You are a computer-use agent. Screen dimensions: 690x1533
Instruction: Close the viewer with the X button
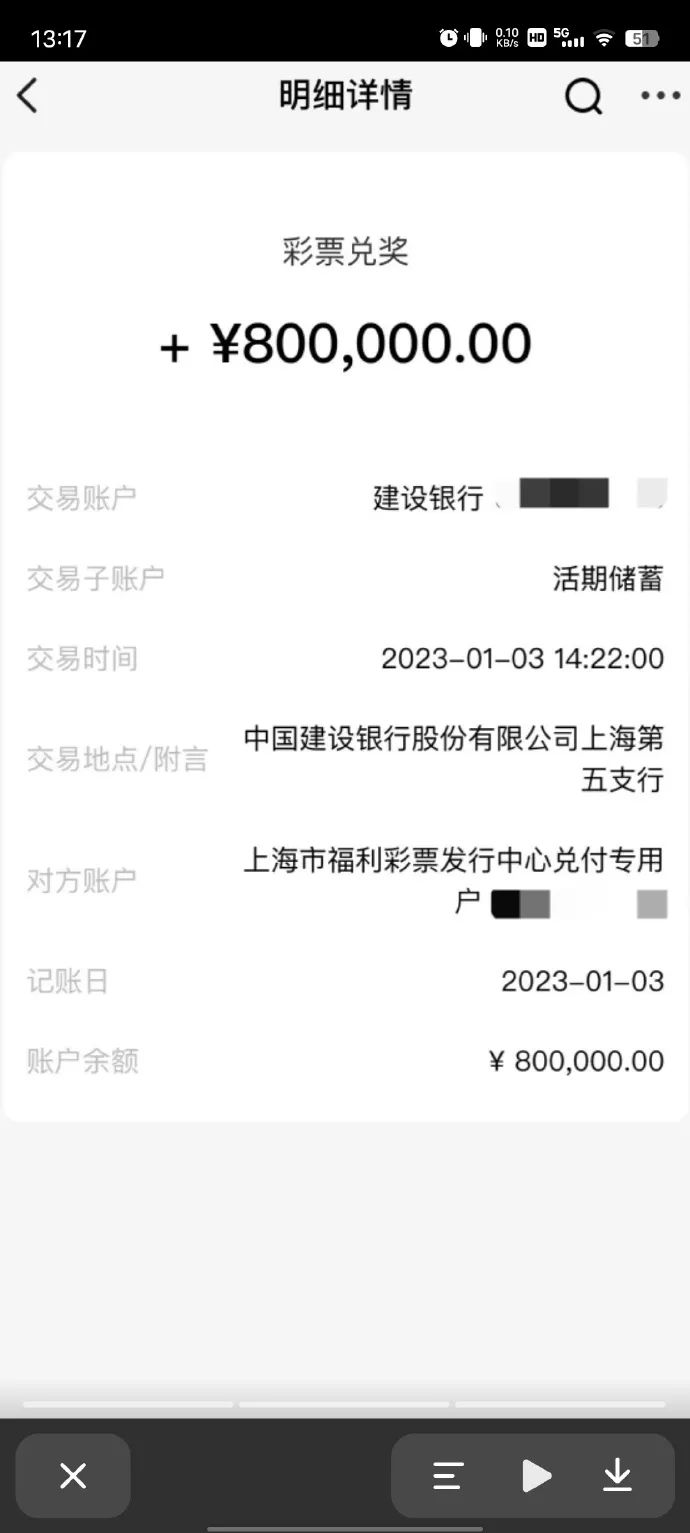[73, 1475]
